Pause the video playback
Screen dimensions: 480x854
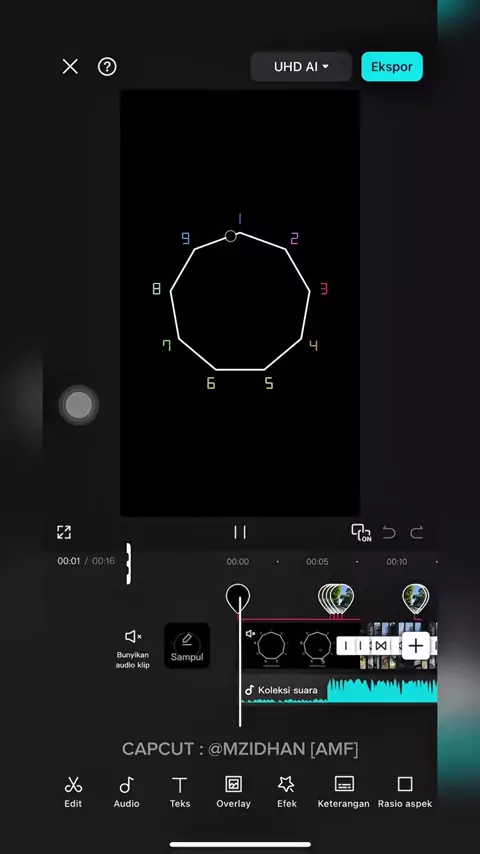(x=240, y=532)
